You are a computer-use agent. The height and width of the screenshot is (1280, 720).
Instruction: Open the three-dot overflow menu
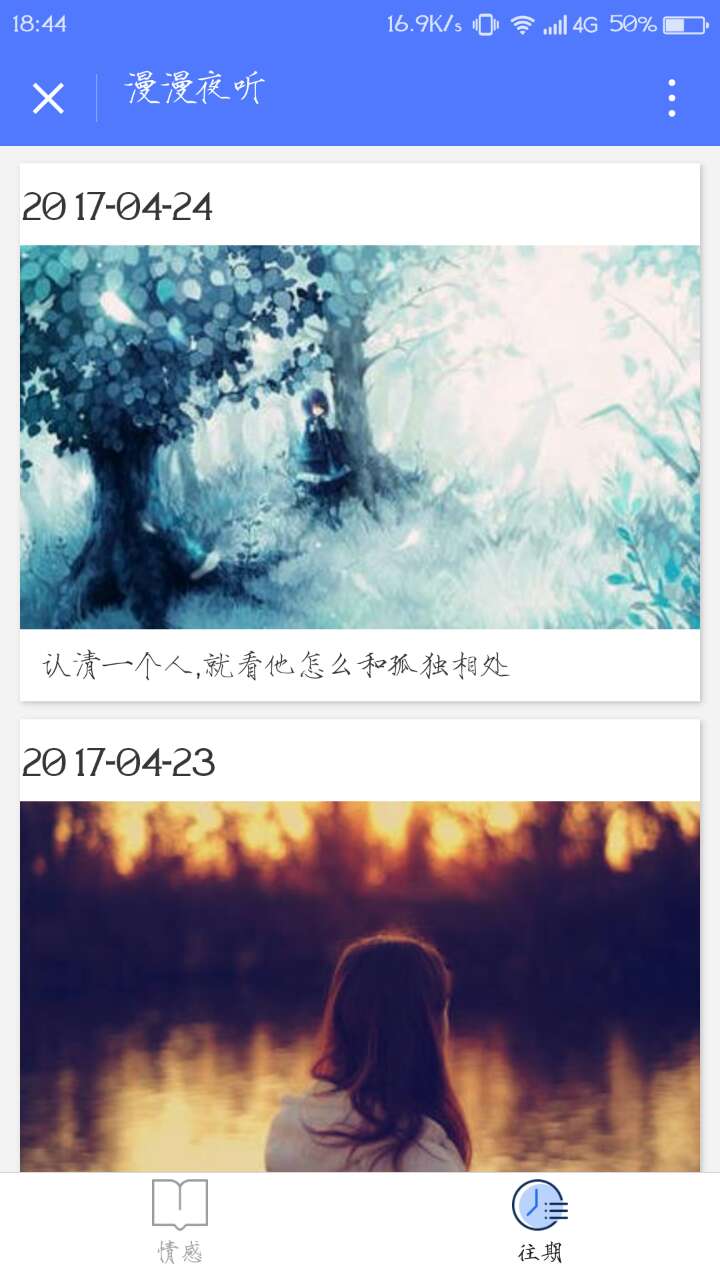(671, 98)
